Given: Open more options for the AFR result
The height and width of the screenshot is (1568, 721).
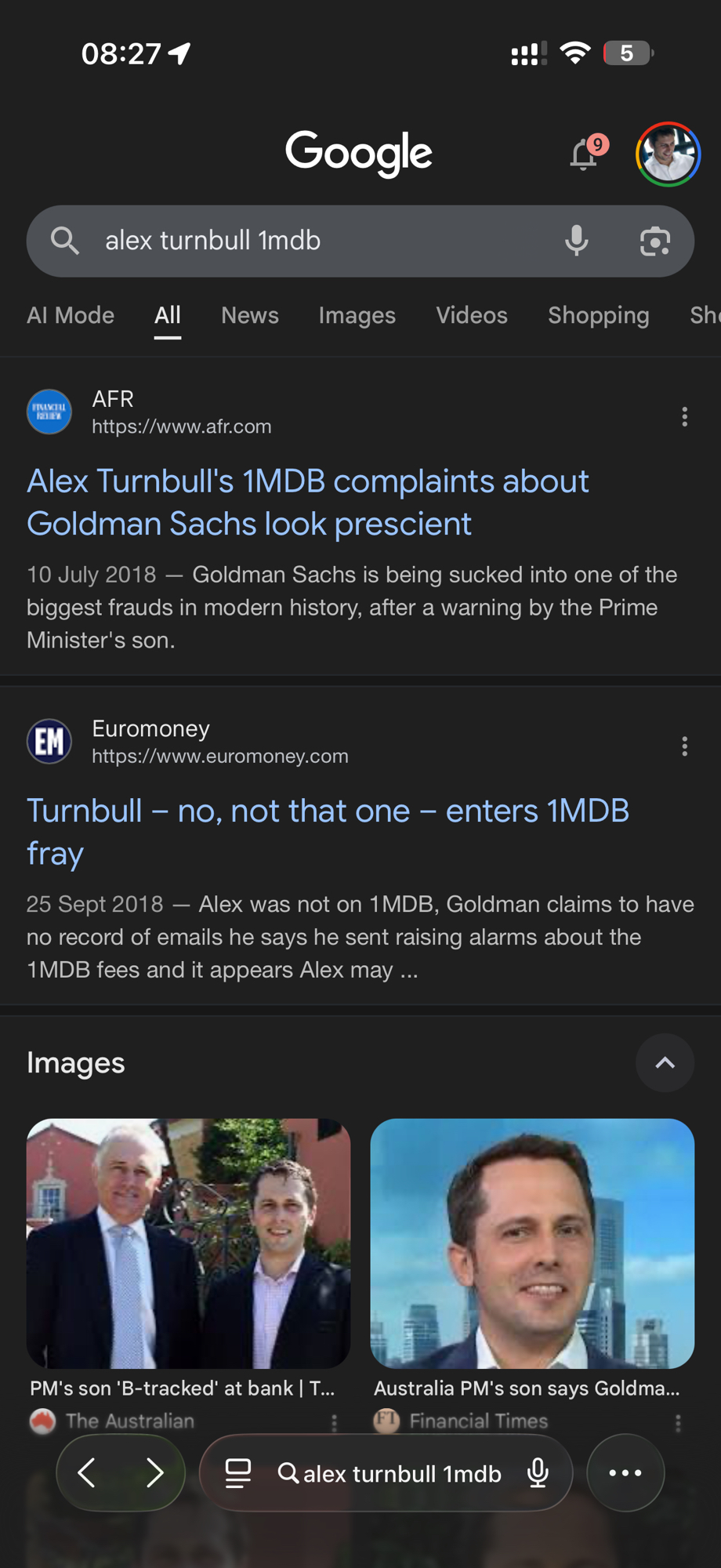Looking at the screenshot, I should (685, 416).
